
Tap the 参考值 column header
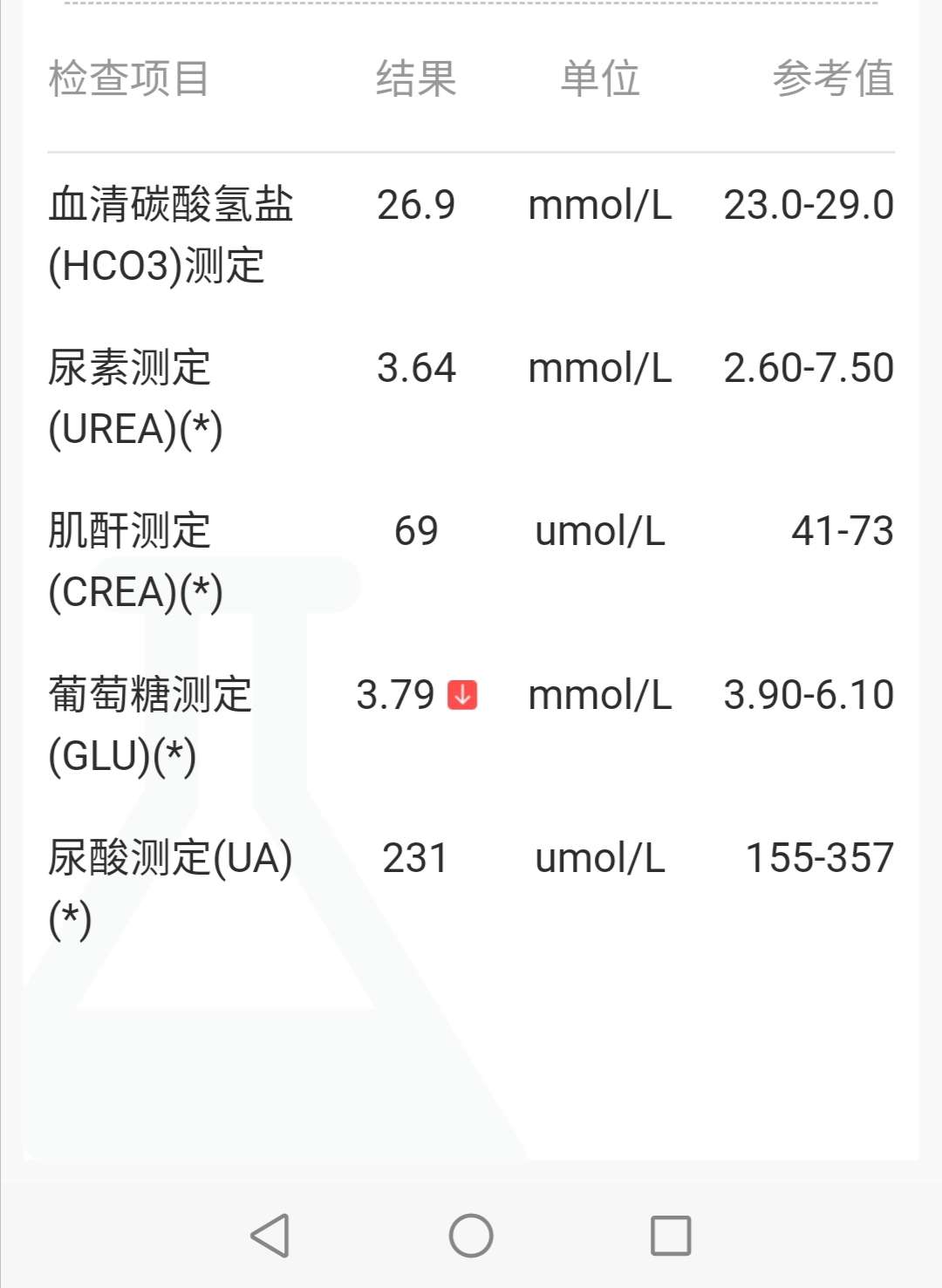(x=833, y=79)
